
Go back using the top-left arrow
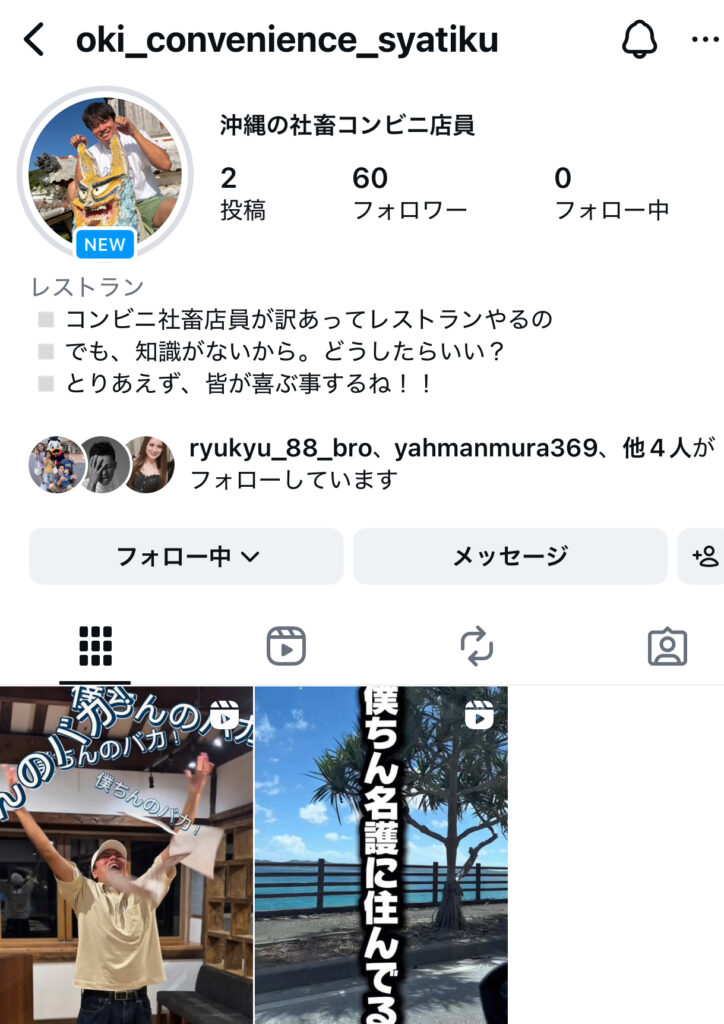[x=34, y=40]
